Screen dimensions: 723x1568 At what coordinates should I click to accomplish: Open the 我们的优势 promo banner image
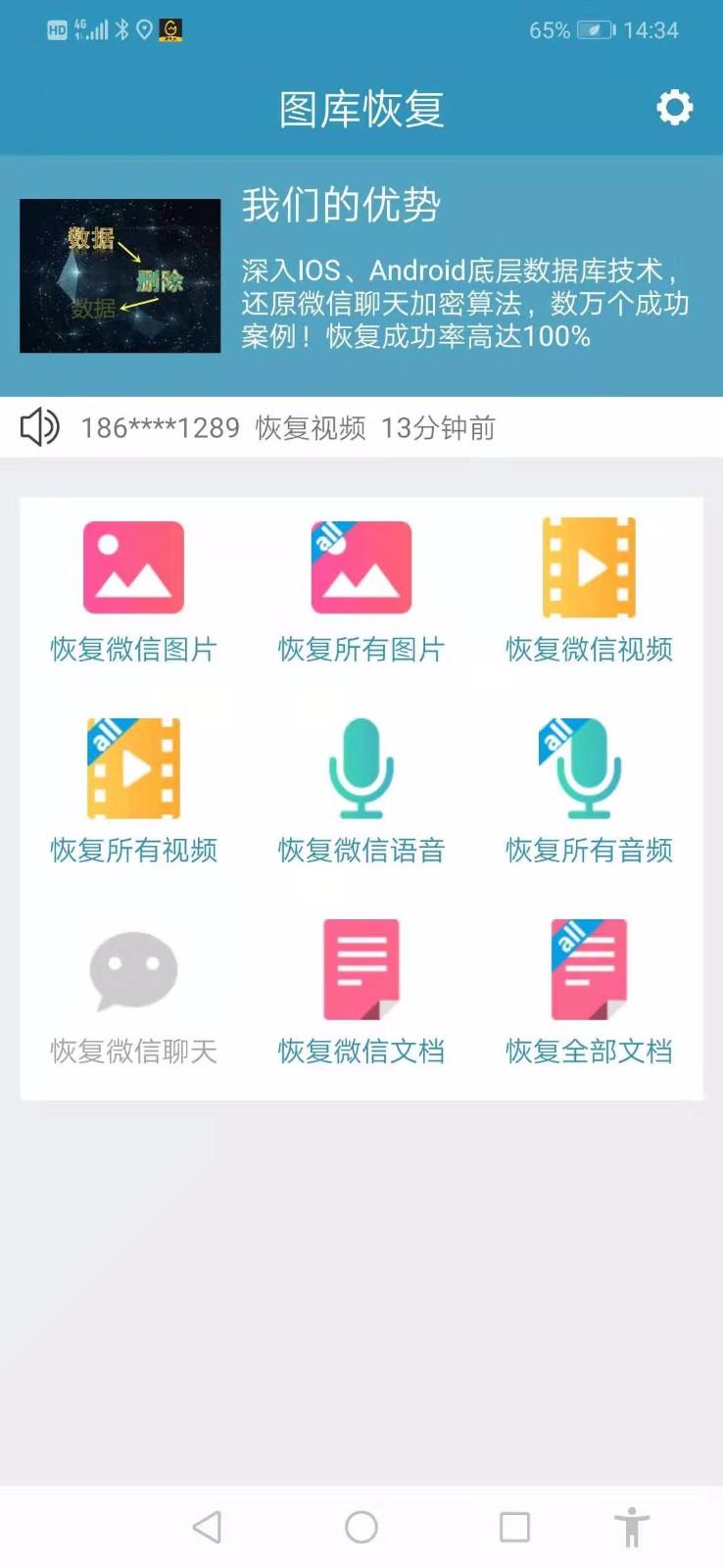coord(120,275)
